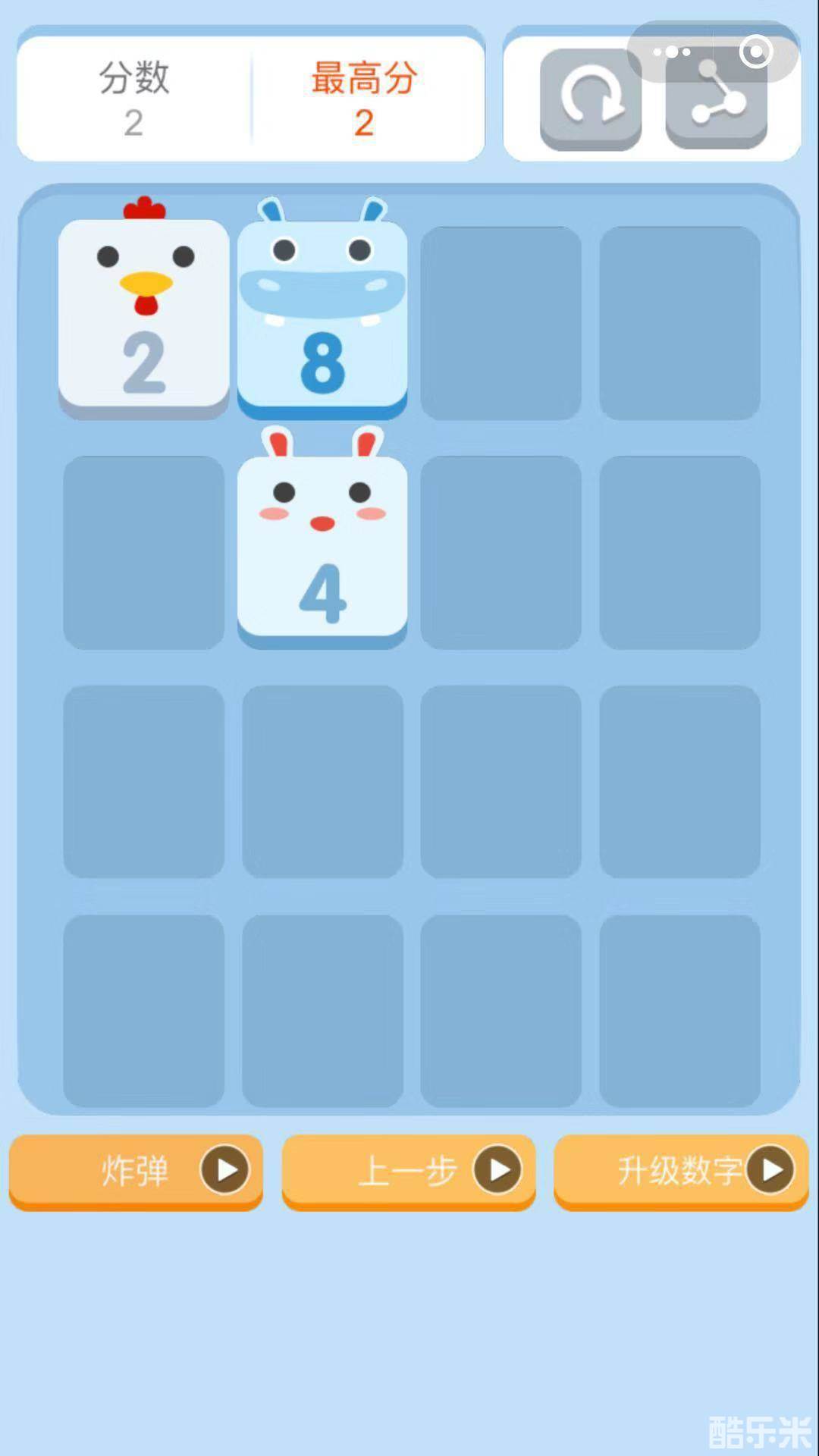Activate the 炸弹 bomb power-up button

[x=136, y=1170]
